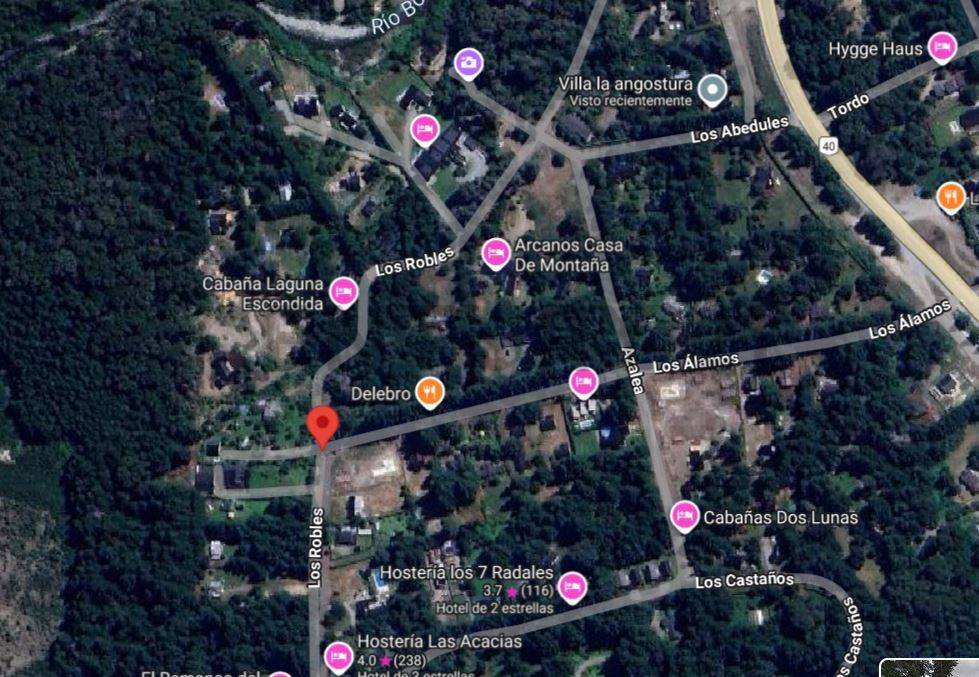Open Hostería Las Acacias hotel marker
Screen dimensions: 979x677
pyautogui.click(x=339, y=656)
